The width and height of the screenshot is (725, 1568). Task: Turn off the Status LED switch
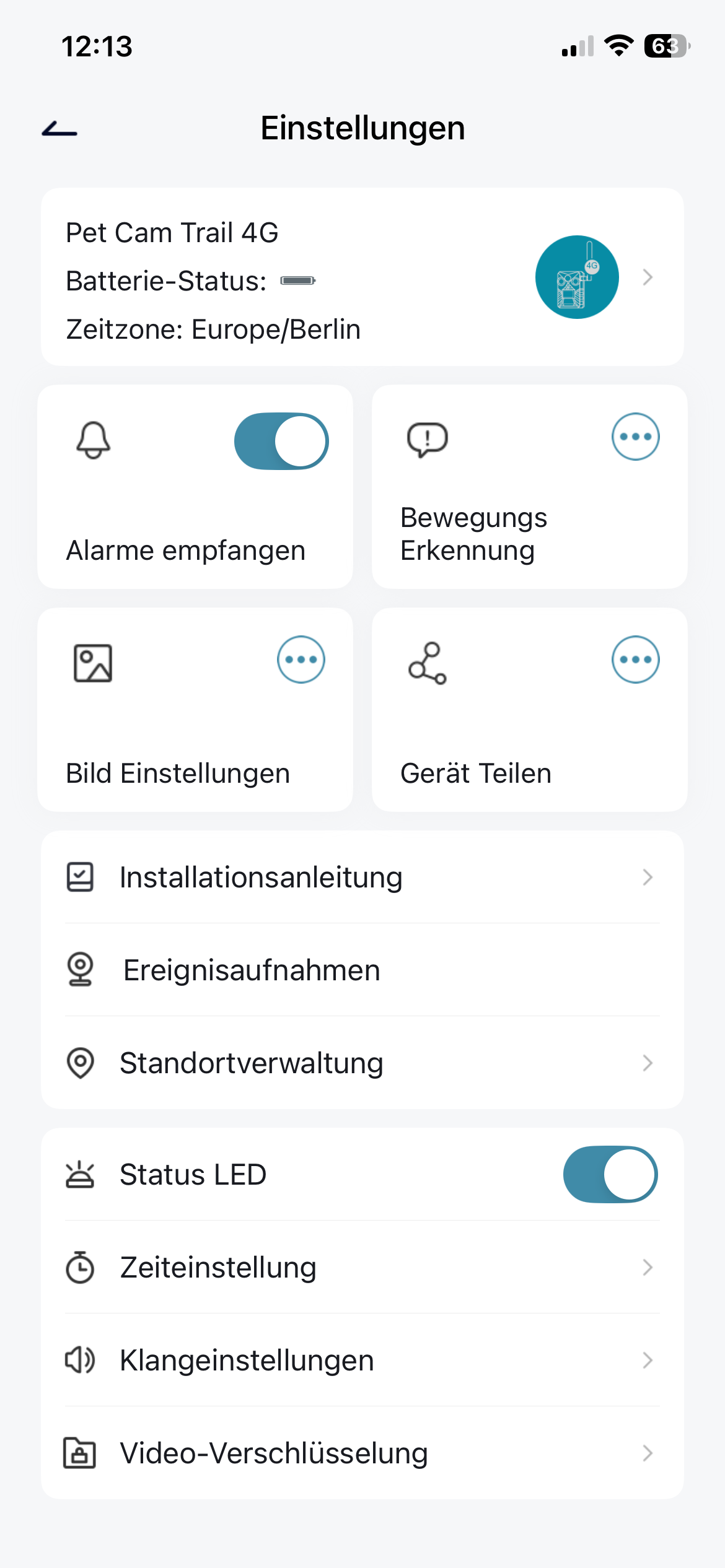click(610, 1175)
